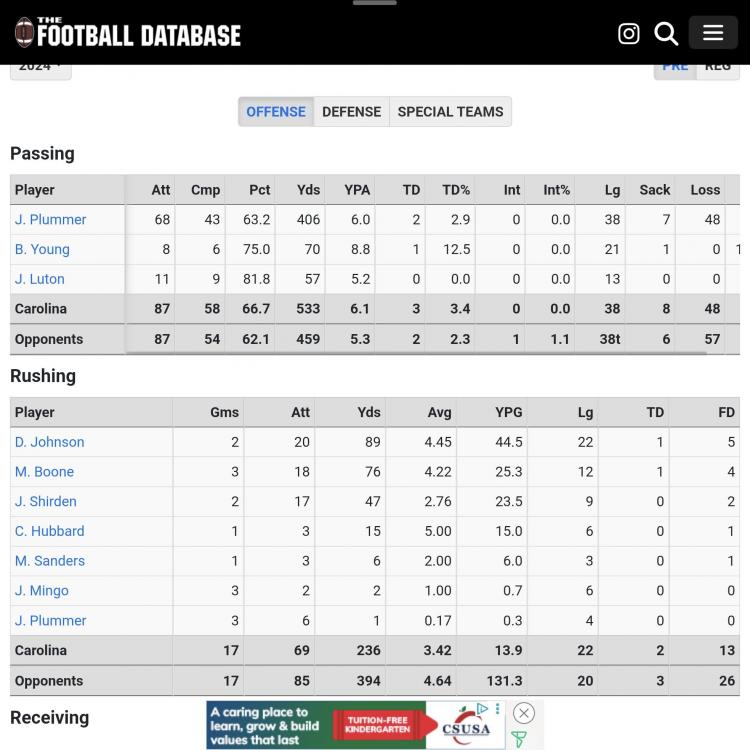Switch to REG season stats
This screenshot has height=750, width=750.
(718, 68)
